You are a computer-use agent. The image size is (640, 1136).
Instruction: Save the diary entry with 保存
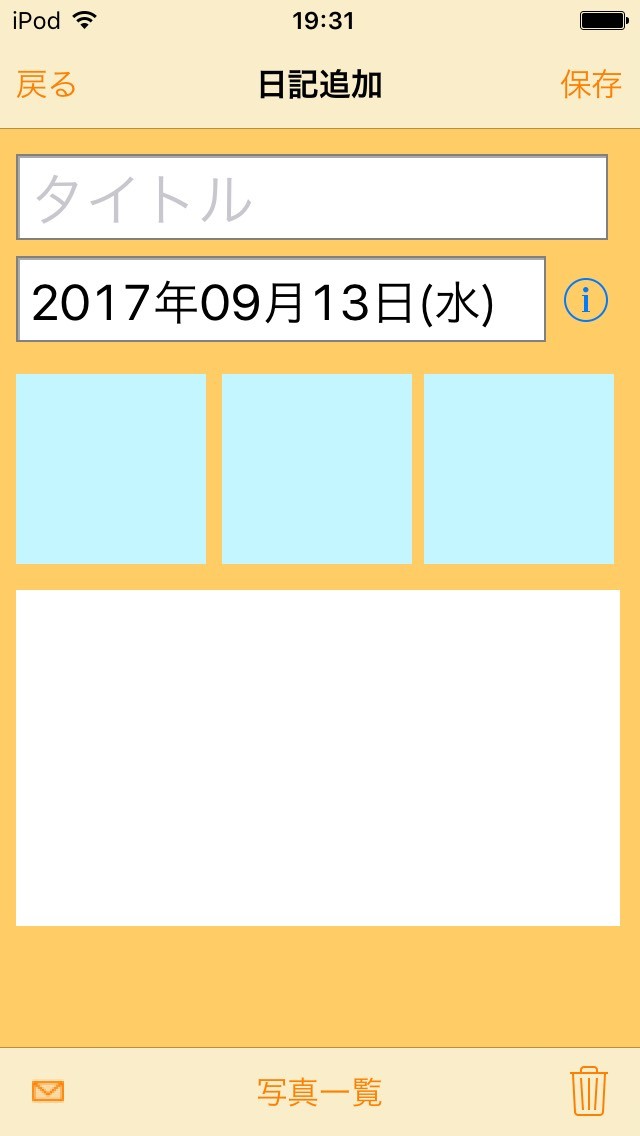[x=591, y=85]
